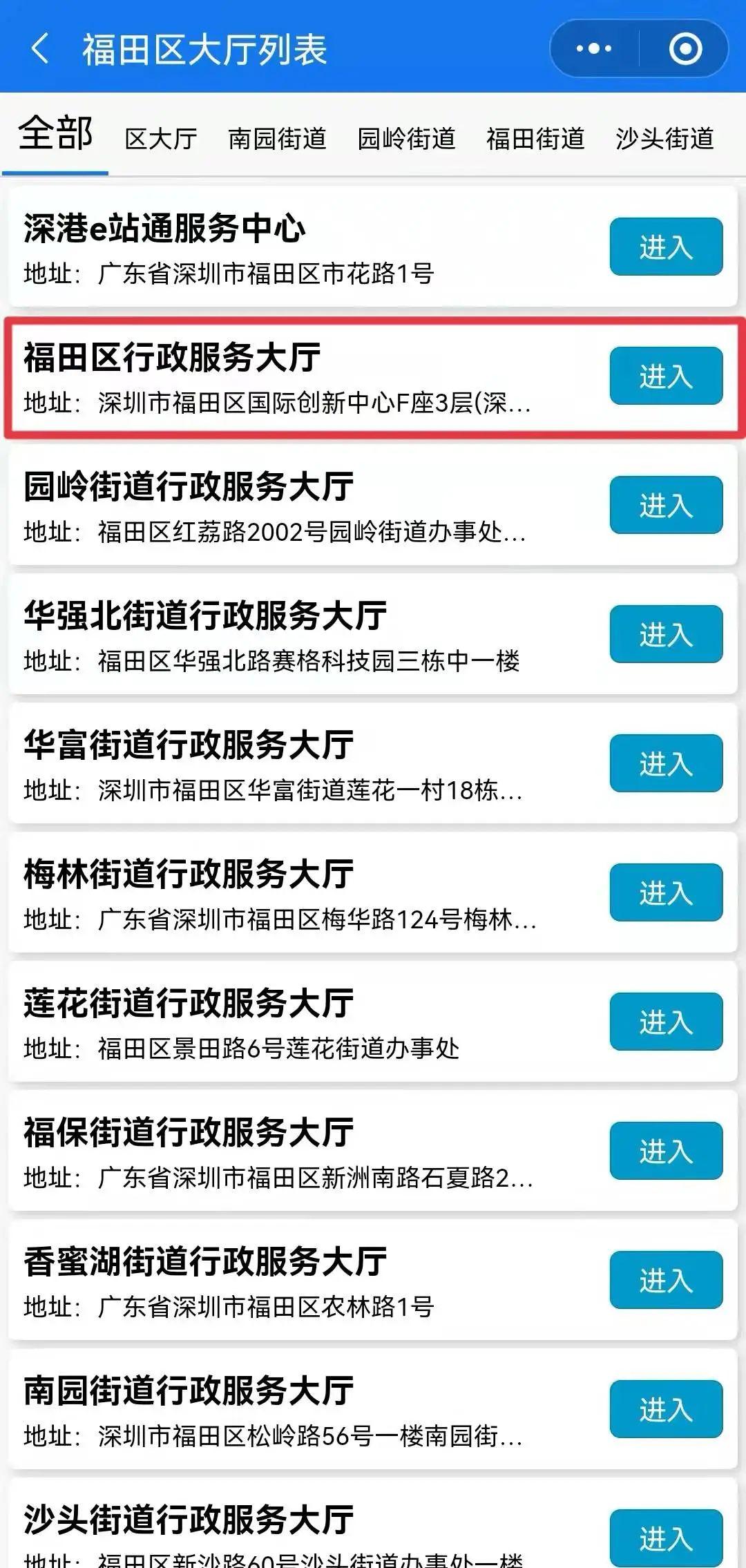The width and height of the screenshot is (746, 1568).
Task: Enter 沙头街道行政服务大厅
Action: tap(666, 1538)
